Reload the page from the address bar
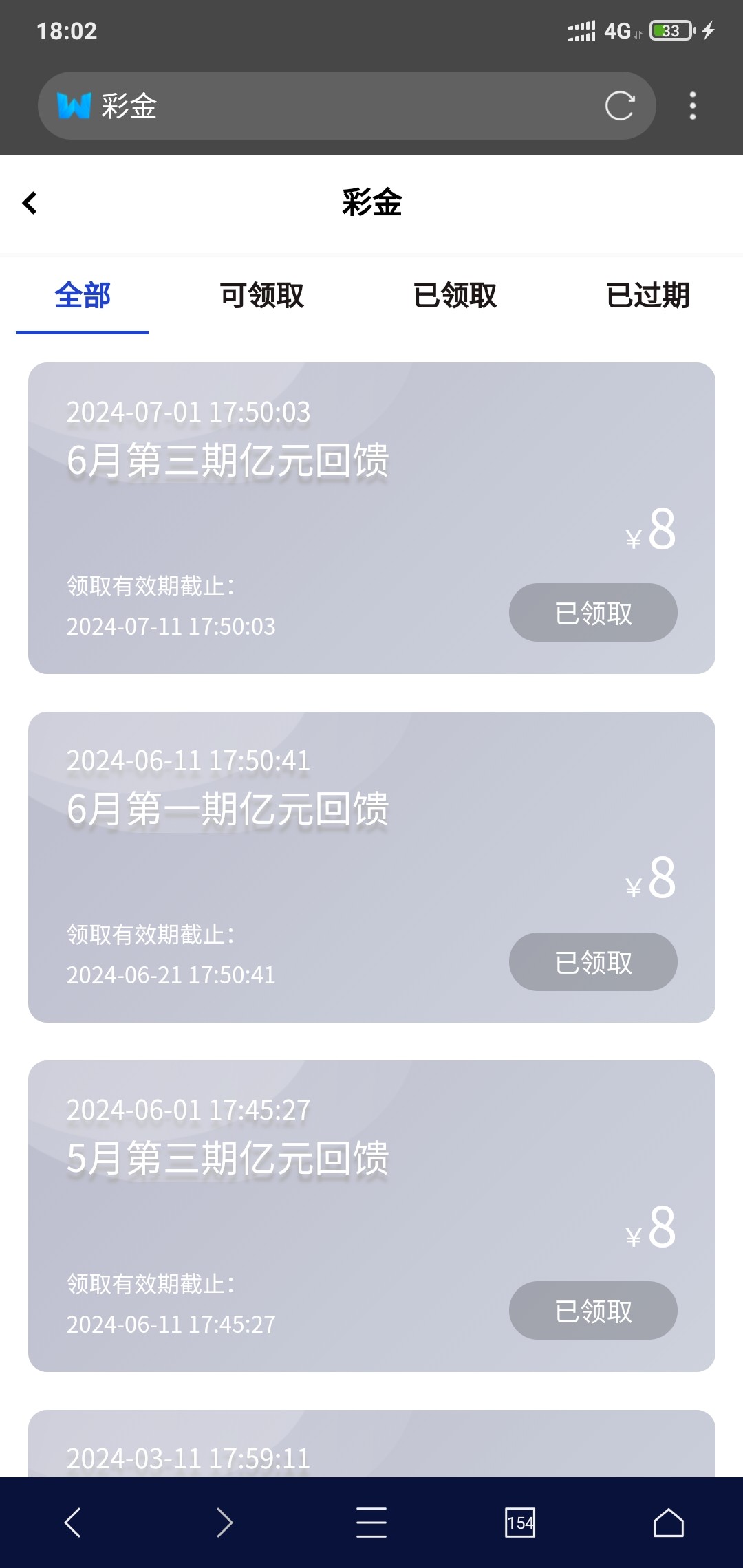The image size is (743, 1568). coord(619,106)
